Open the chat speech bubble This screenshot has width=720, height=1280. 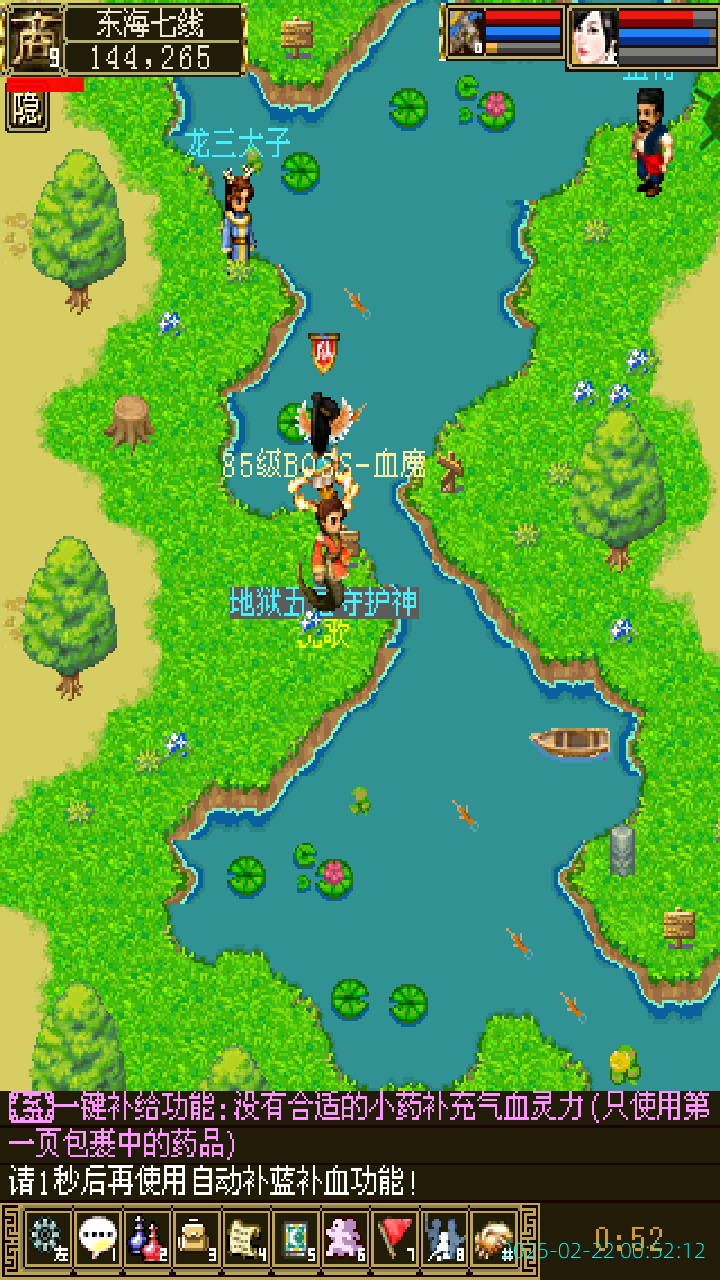coord(97,1239)
